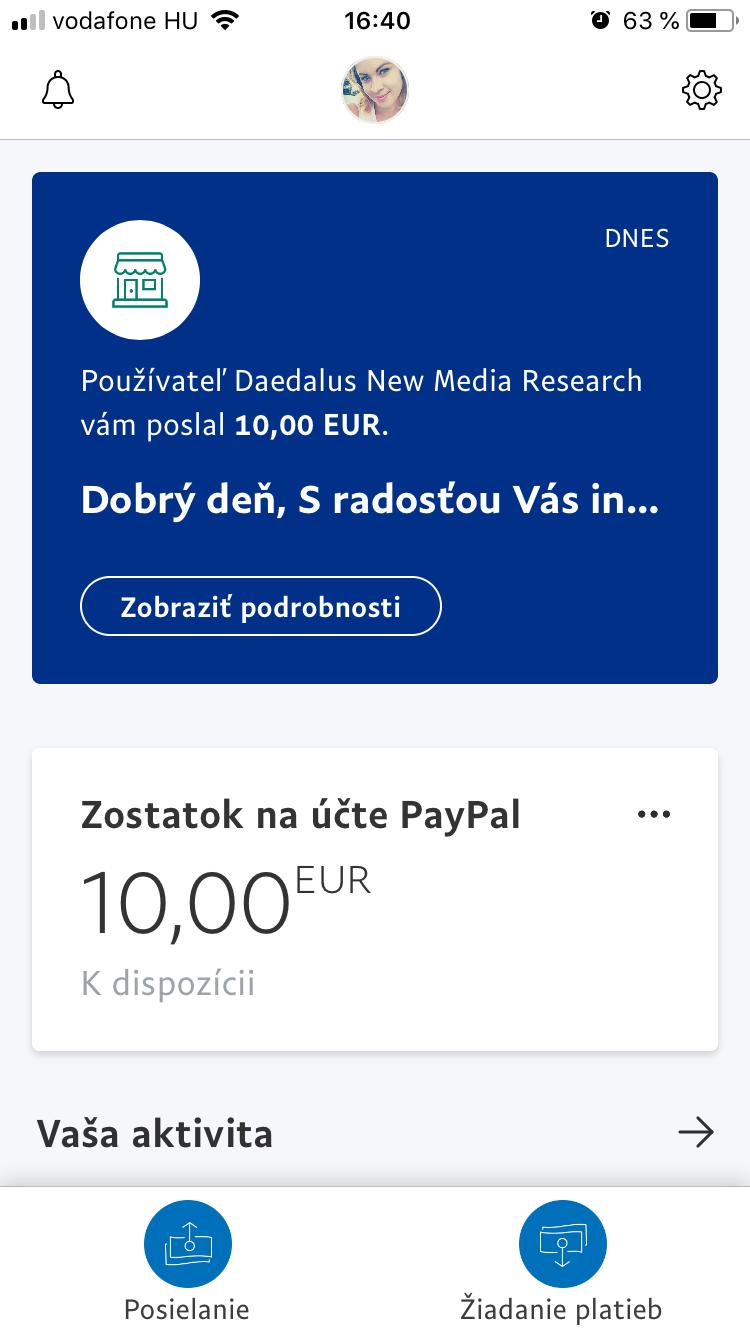Tap the Zobraziť podrobnosti button
Screen dimensions: 750x1334
coord(260,606)
